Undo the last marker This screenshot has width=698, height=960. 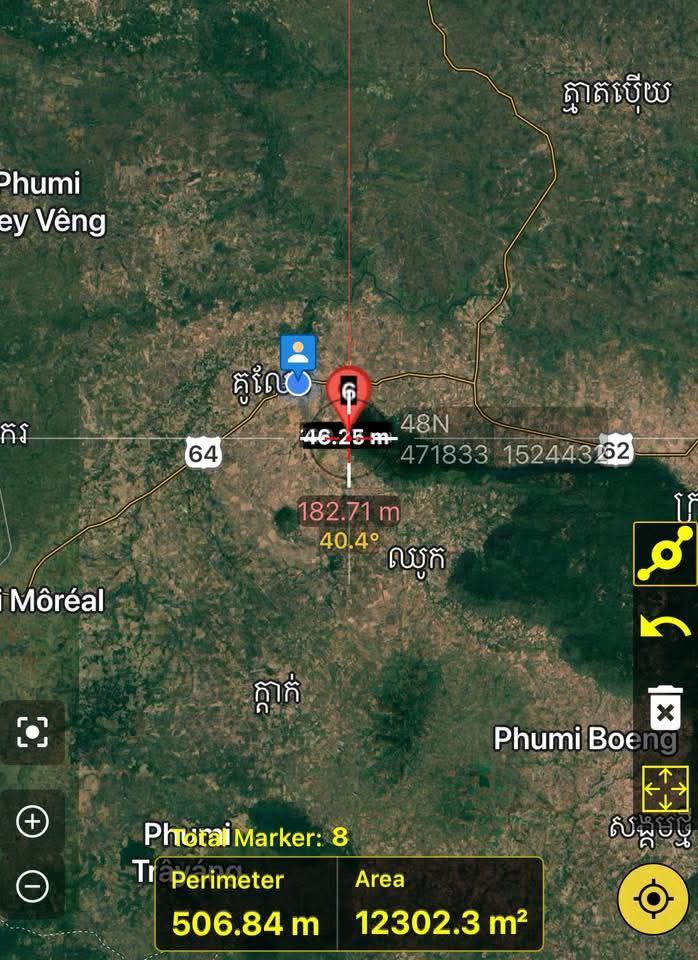[x=665, y=630]
